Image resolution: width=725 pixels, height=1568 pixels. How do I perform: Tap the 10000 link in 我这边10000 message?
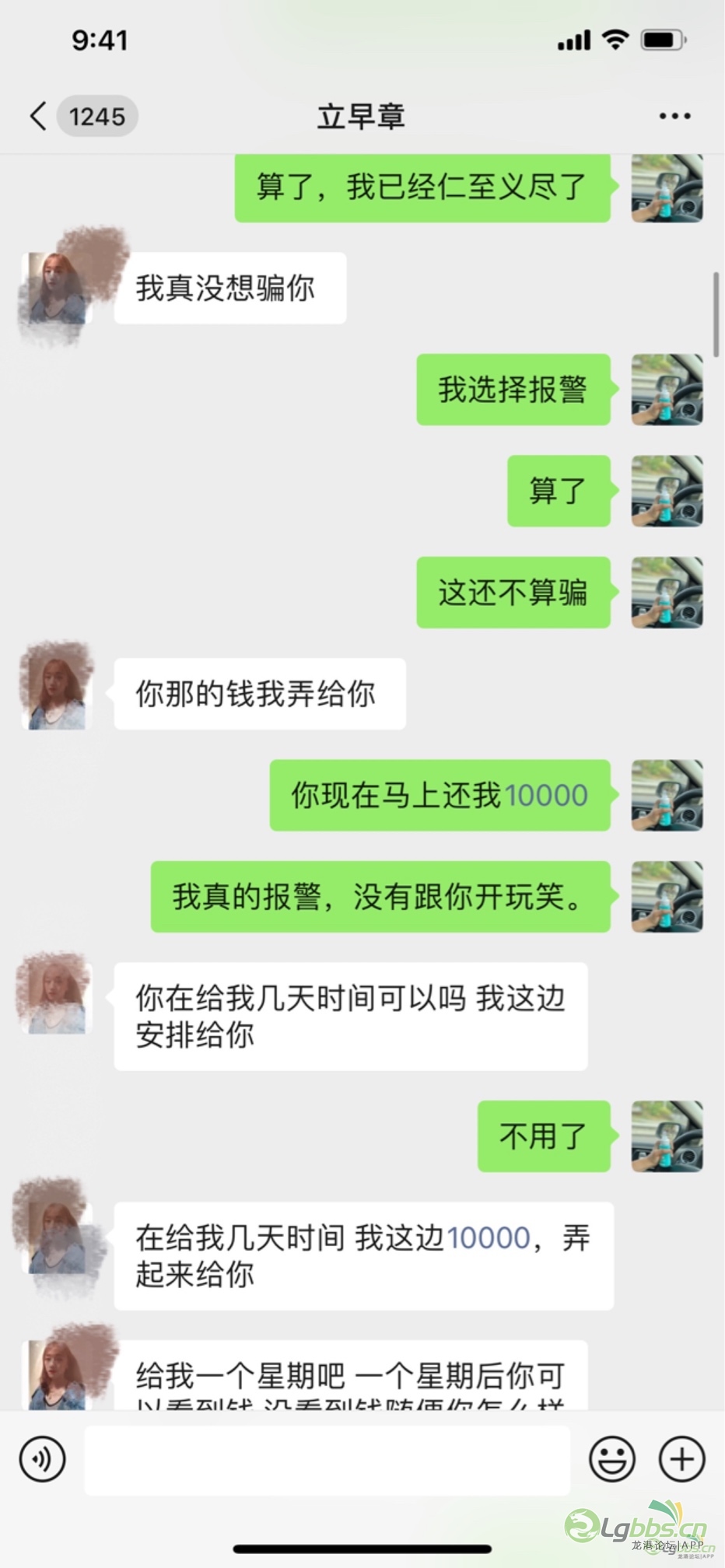click(x=488, y=1238)
